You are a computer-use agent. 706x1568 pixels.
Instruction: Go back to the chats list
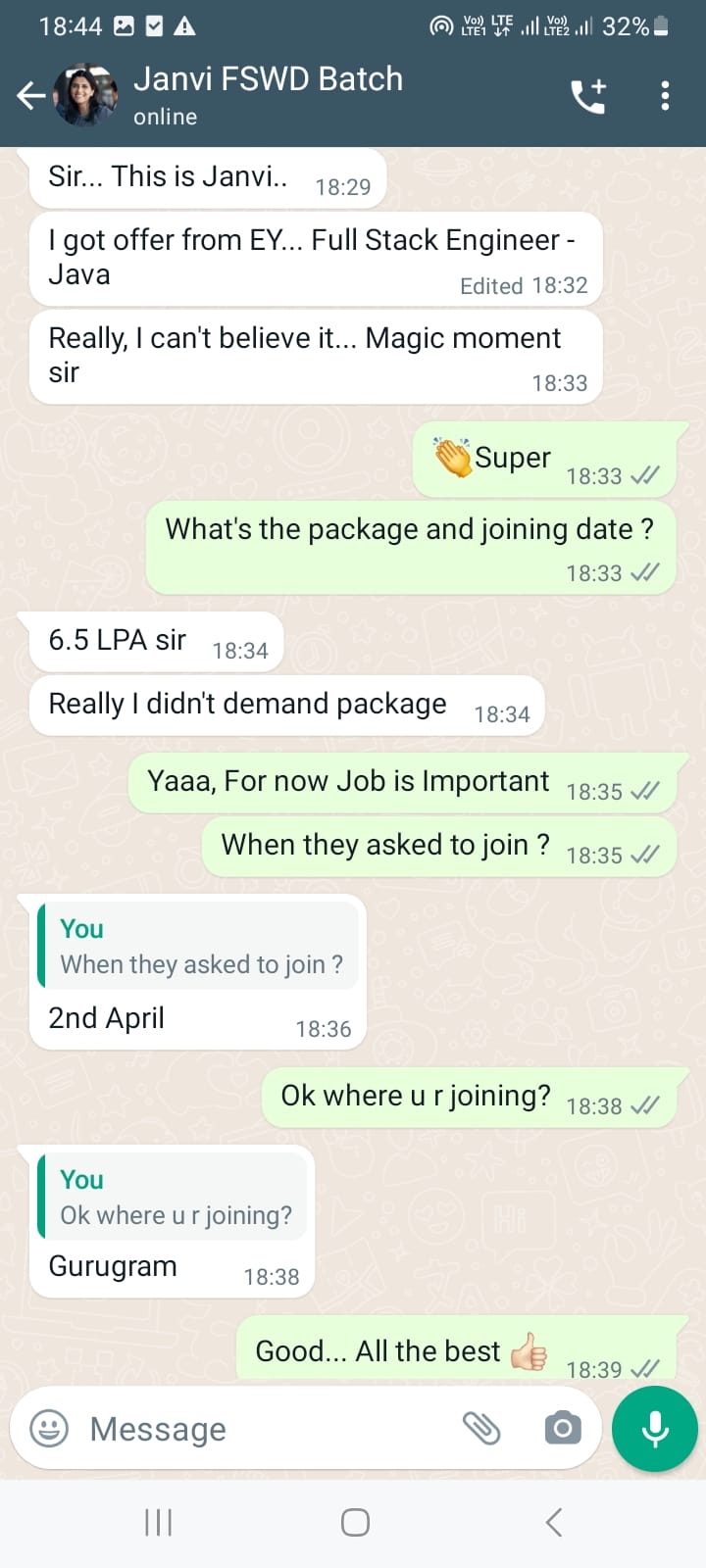click(x=31, y=95)
